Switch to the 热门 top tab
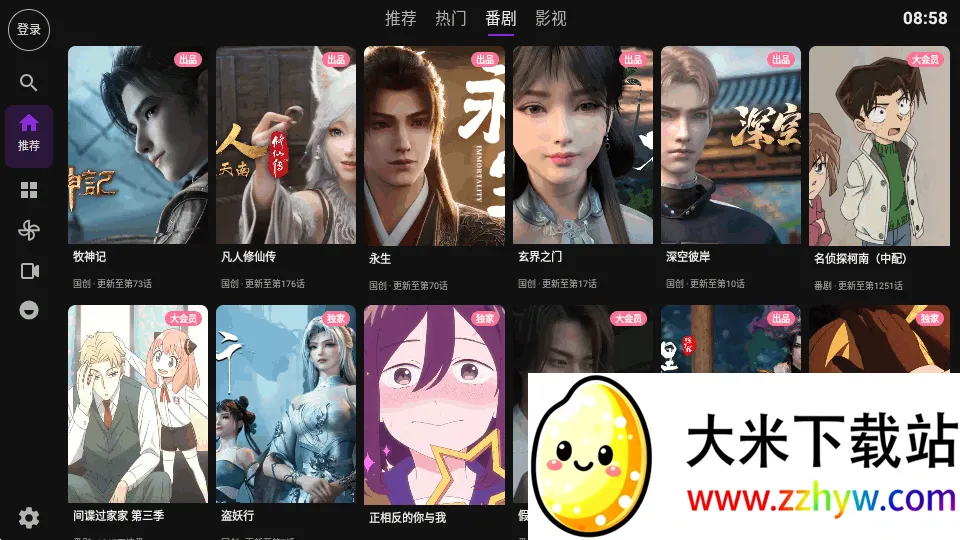 click(451, 18)
